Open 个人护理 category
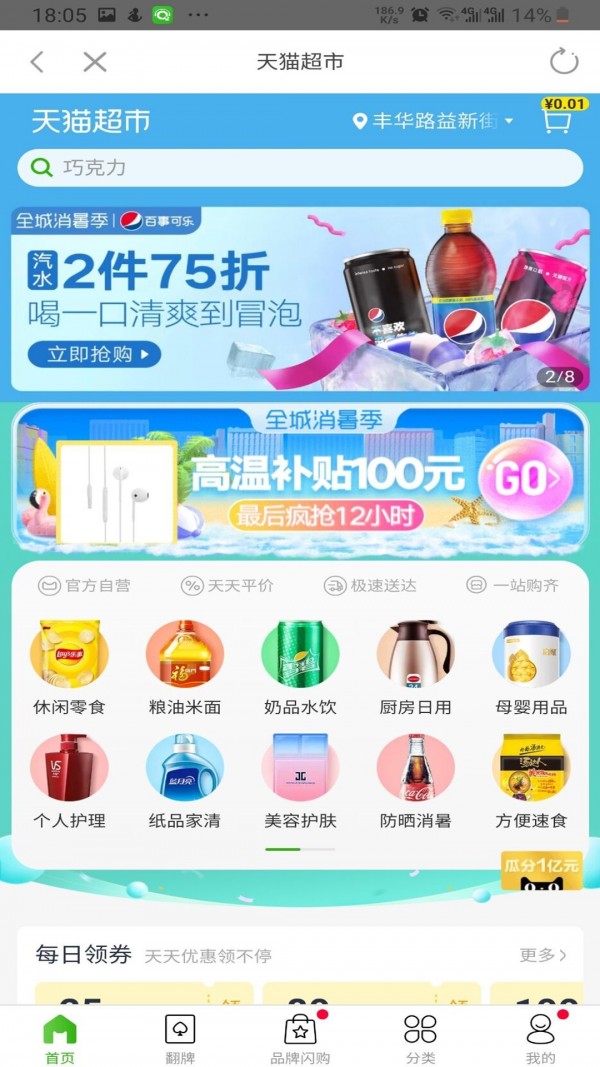Screen dimensions: 600x1067 [69, 782]
